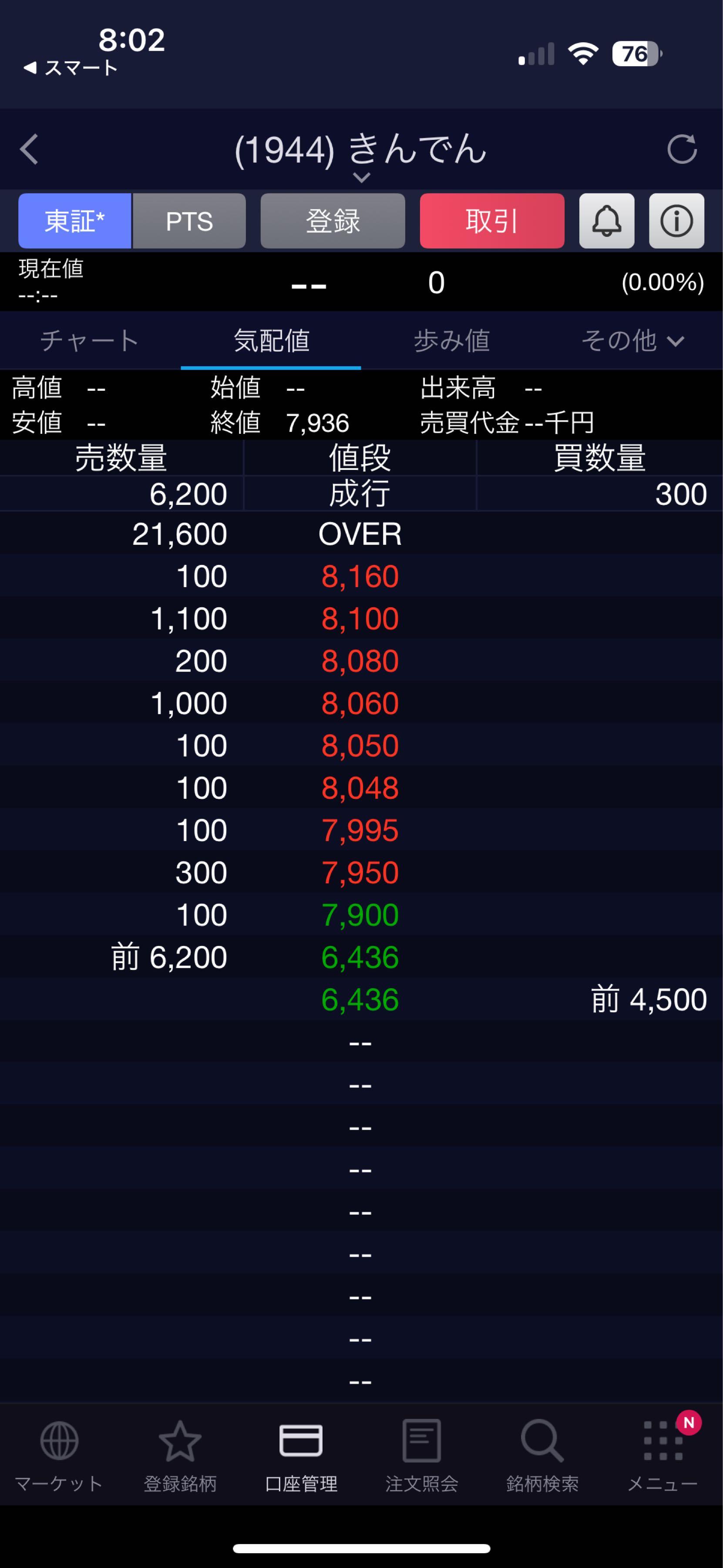Image resolution: width=723 pixels, height=1568 pixels.
Task: Select the 気配値 tab
Action: [271, 340]
